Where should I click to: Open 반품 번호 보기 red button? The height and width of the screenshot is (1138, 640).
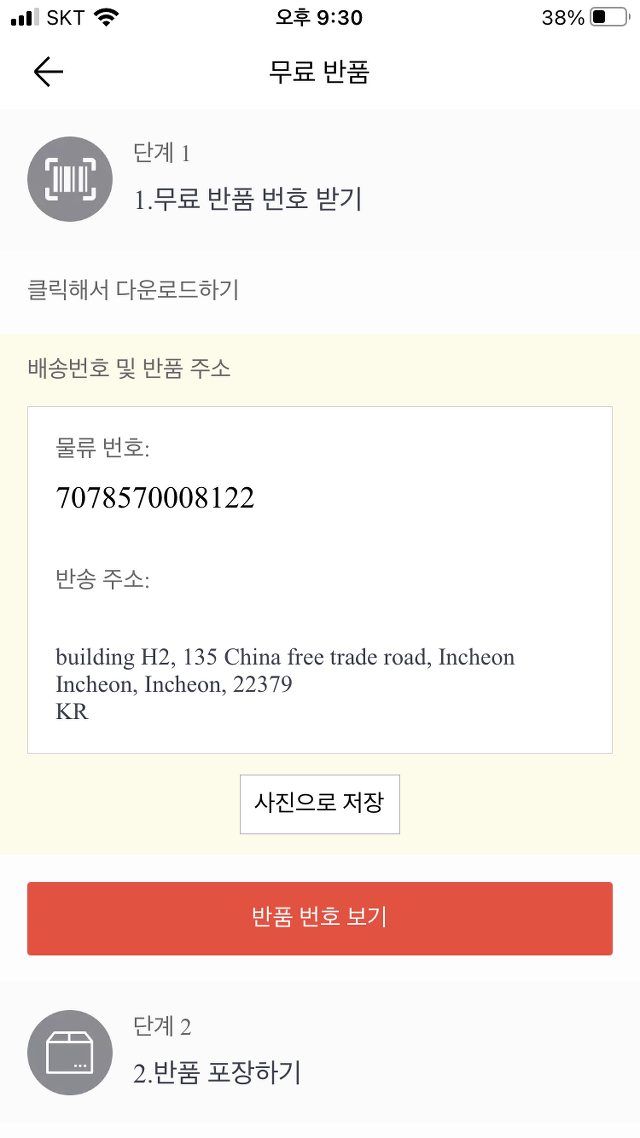pyautogui.click(x=319, y=918)
